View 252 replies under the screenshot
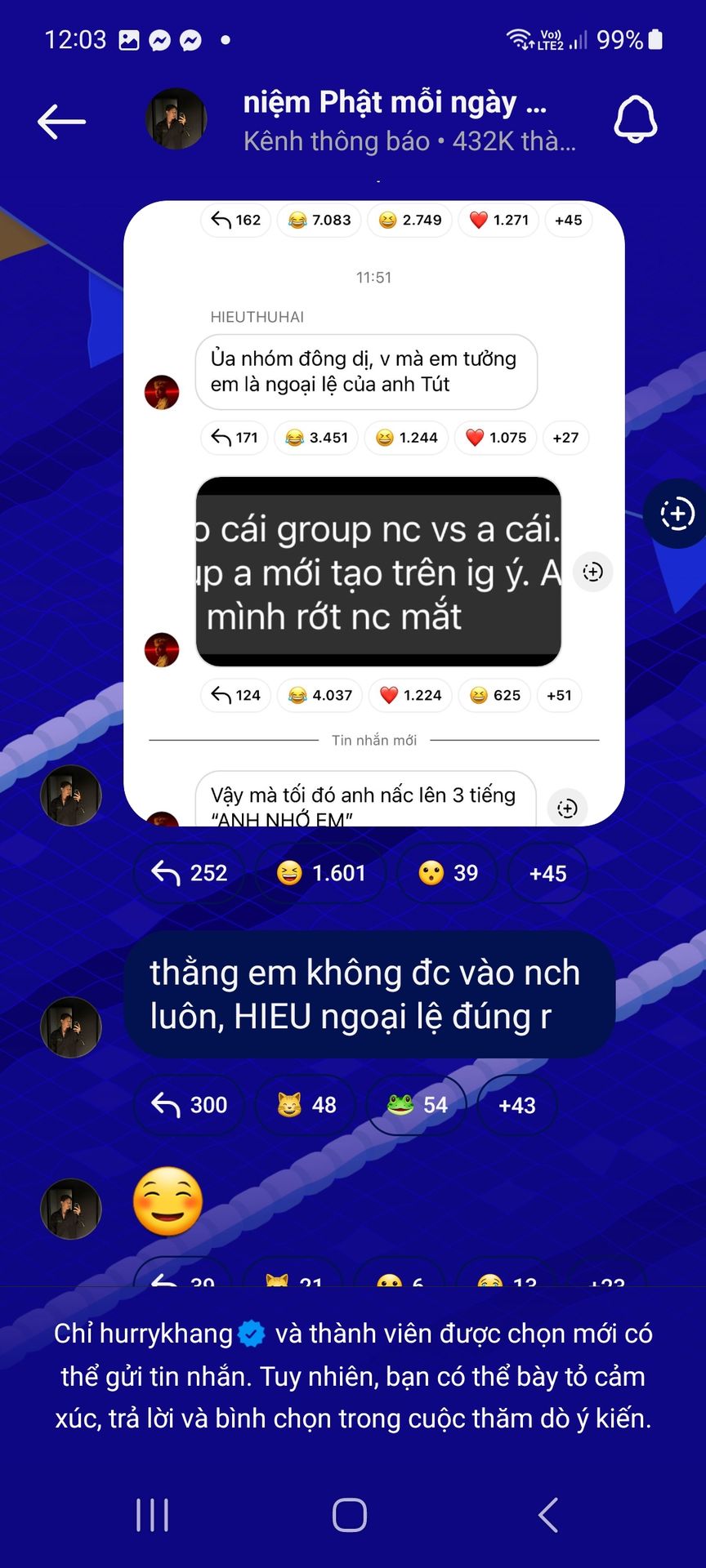 click(x=190, y=873)
